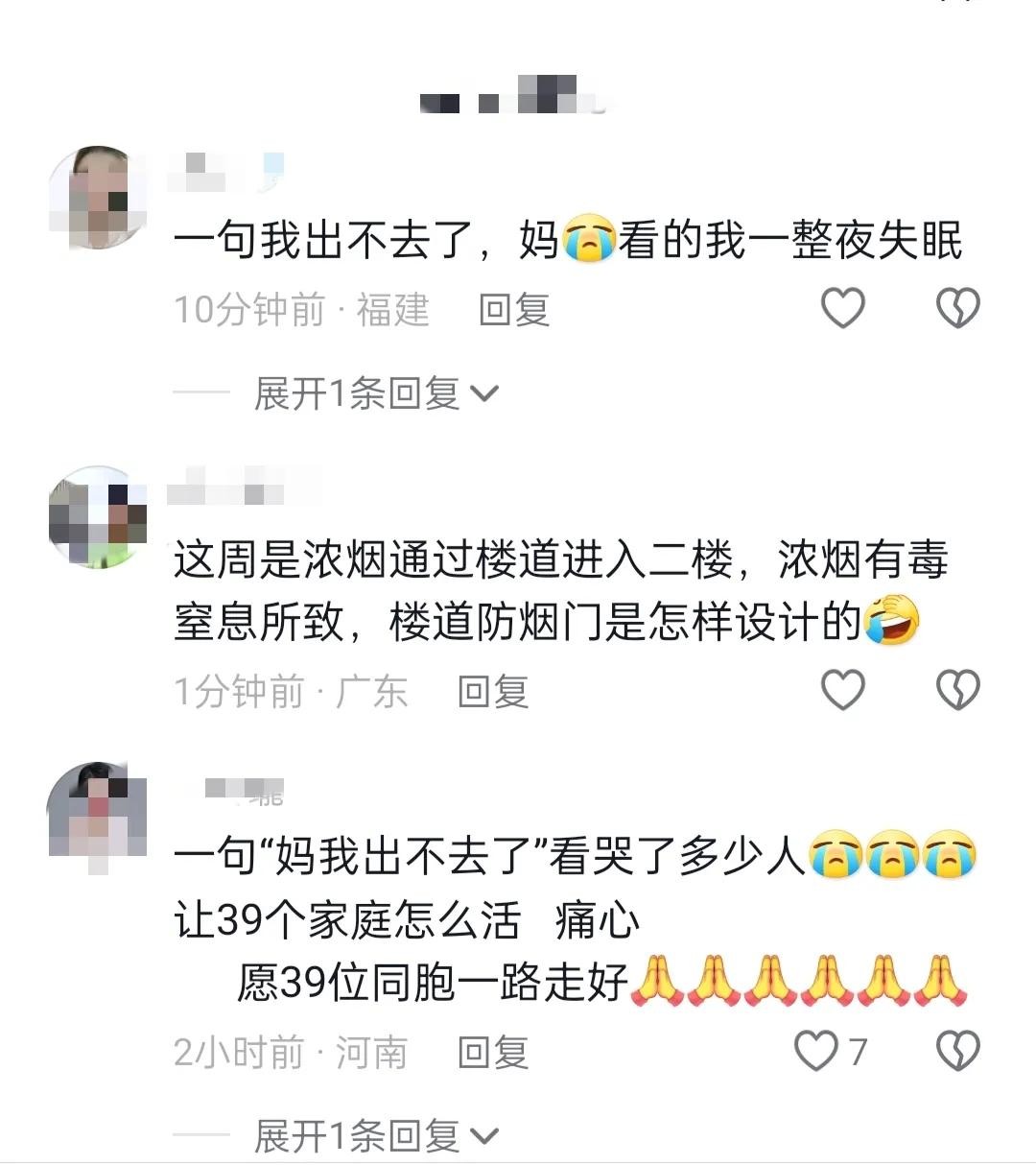Like the comment from 广东
Screen dimensions: 1036x1165
coord(843,690)
